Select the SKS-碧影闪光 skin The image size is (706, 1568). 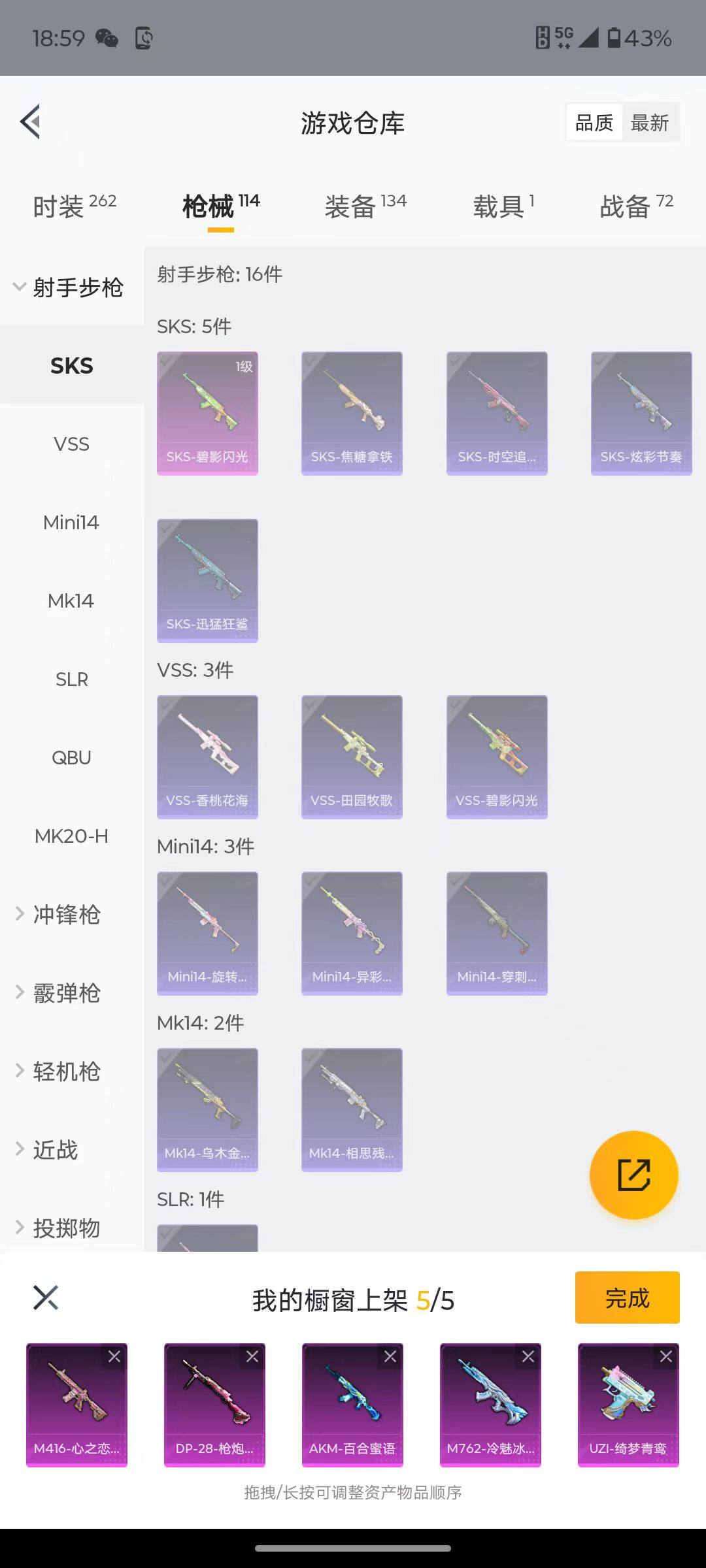207,413
